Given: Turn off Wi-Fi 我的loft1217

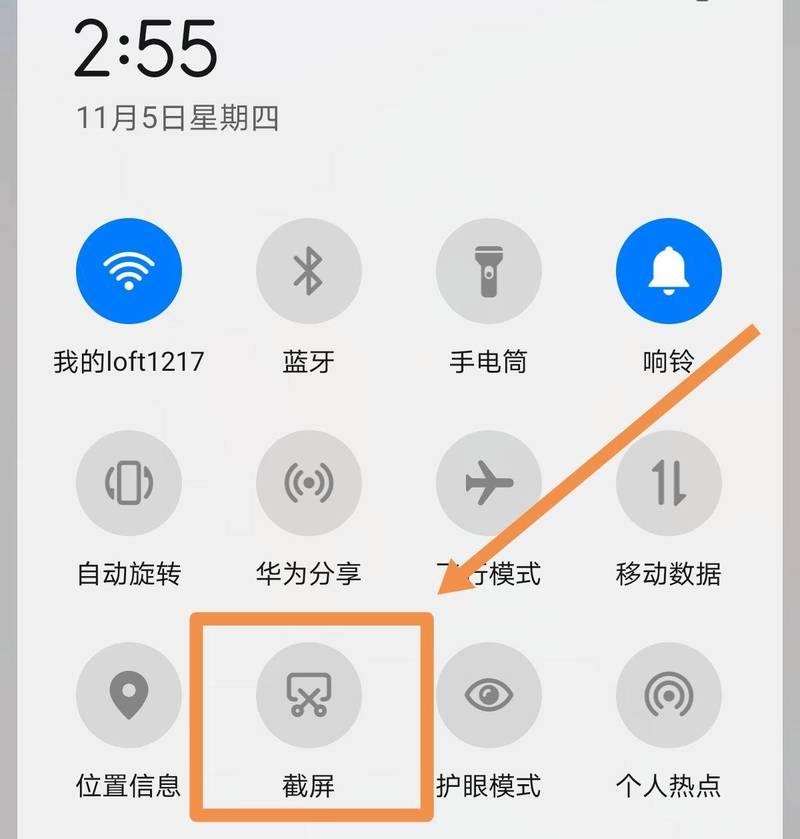Looking at the screenshot, I should [x=129, y=272].
